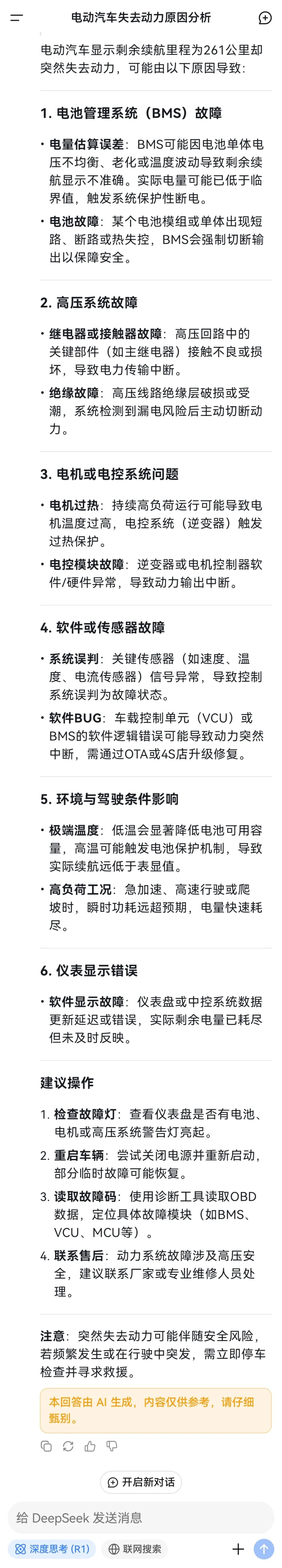Open the conversation history menu

(x=17, y=18)
